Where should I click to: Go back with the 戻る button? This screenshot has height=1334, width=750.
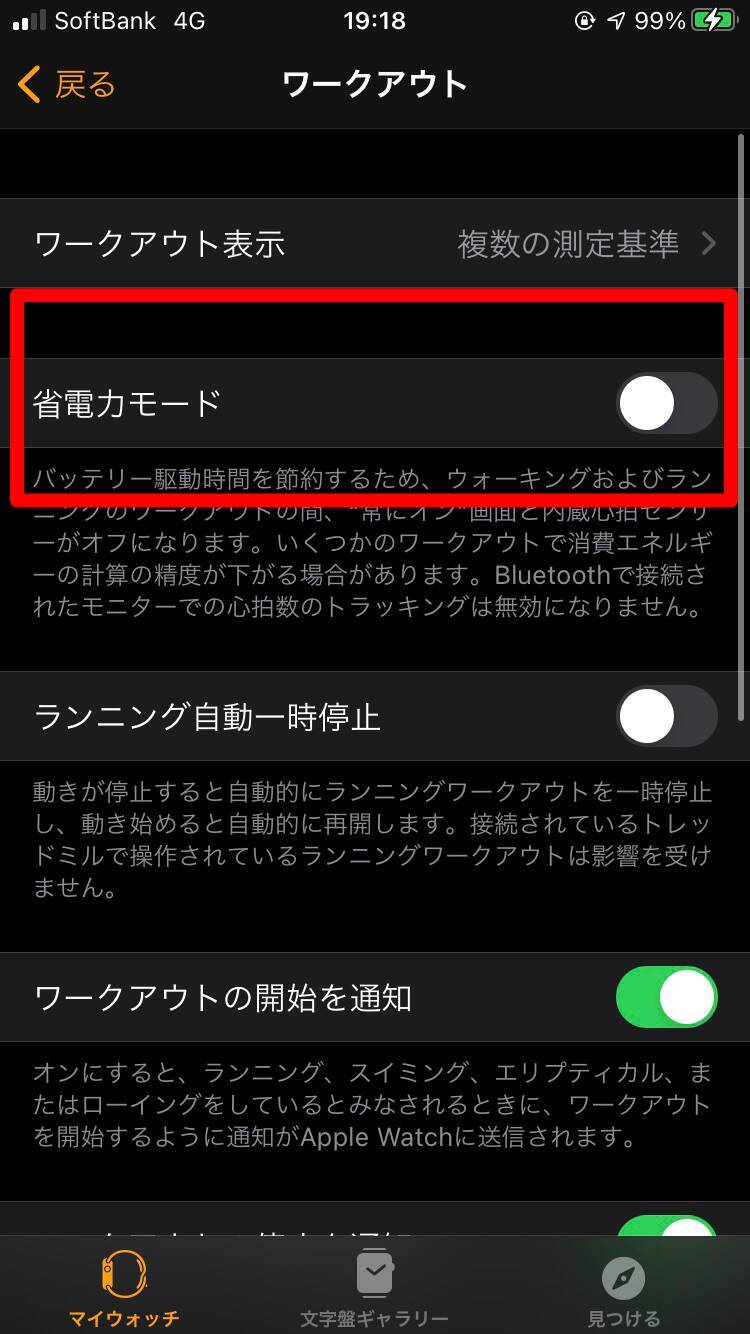[x=67, y=85]
